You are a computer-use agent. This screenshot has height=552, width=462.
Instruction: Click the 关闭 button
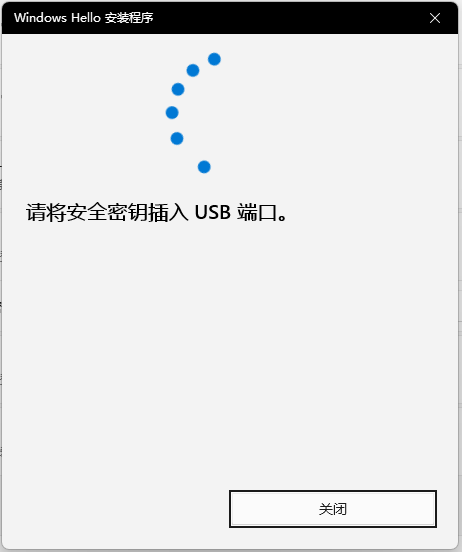[x=333, y=509]
